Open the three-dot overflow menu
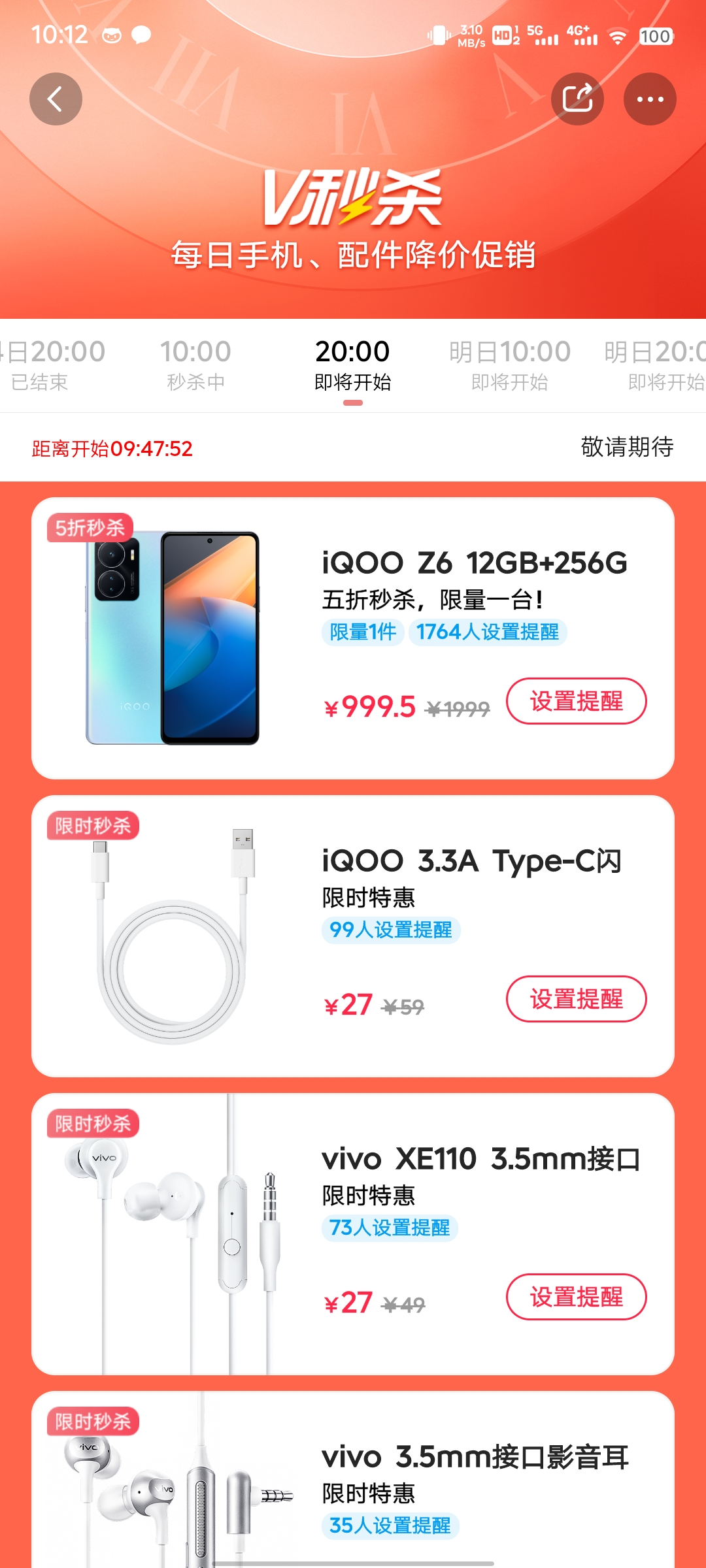The height and width of the screenshot is (1568, 706). (x=650, y=99)
